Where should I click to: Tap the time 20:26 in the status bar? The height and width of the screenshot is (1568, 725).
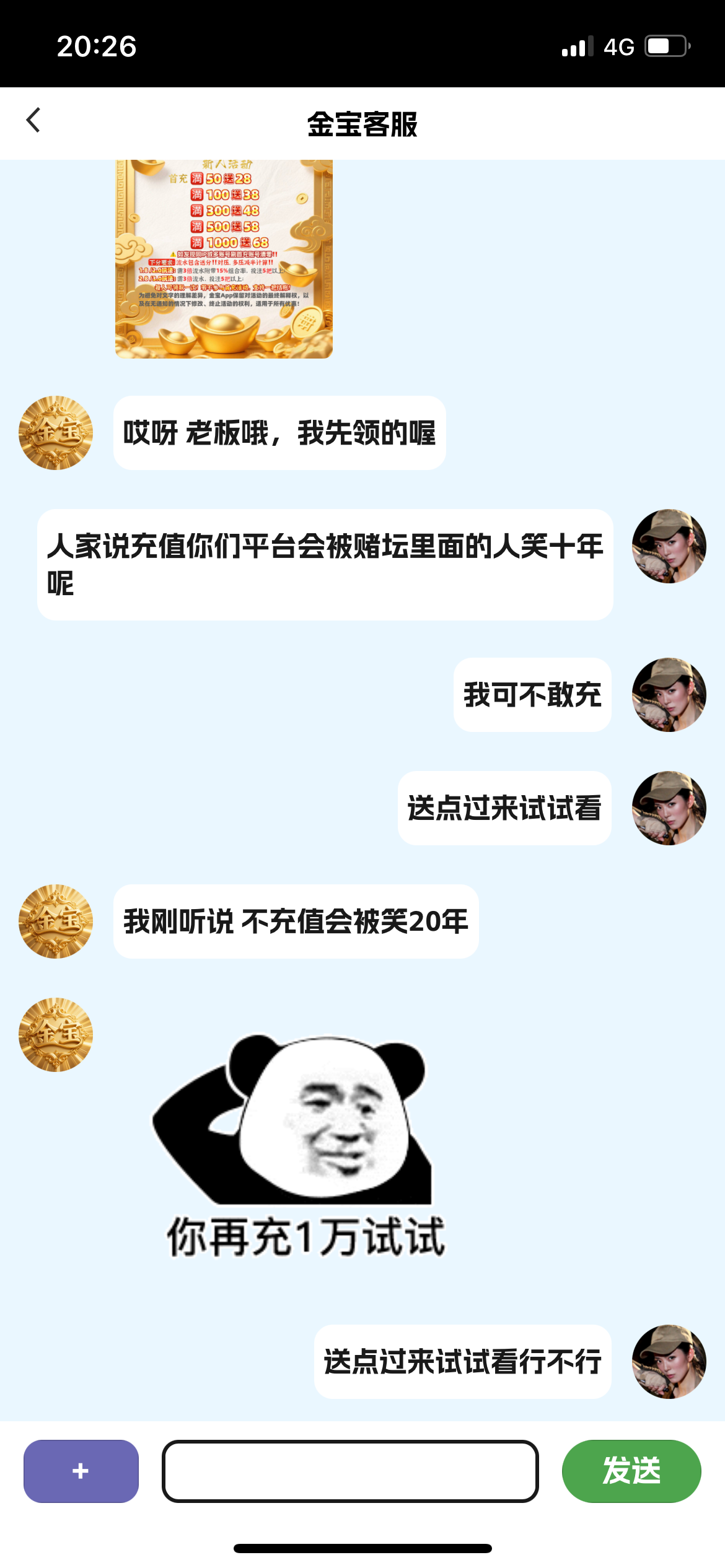96,46
